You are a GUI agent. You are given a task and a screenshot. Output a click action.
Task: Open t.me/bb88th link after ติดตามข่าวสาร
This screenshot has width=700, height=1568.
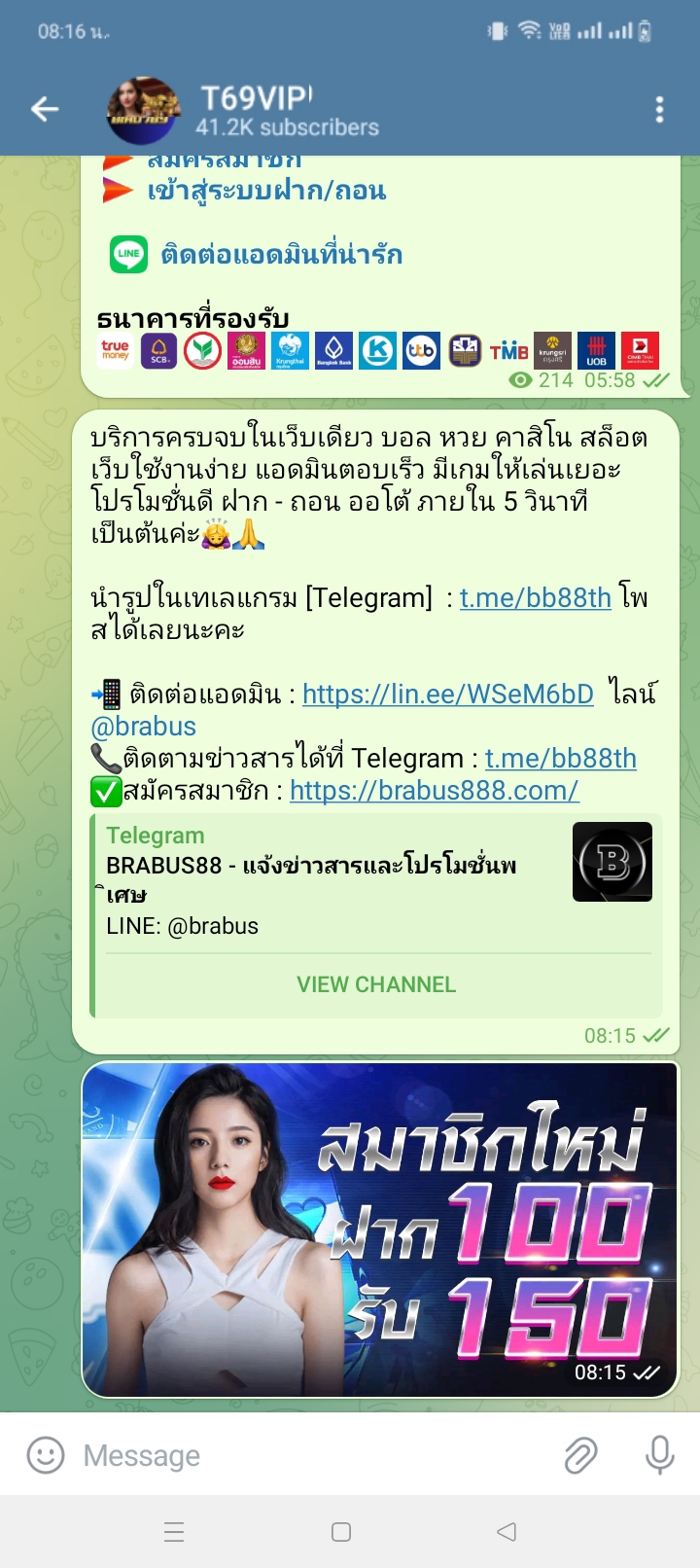click(561, 758)
